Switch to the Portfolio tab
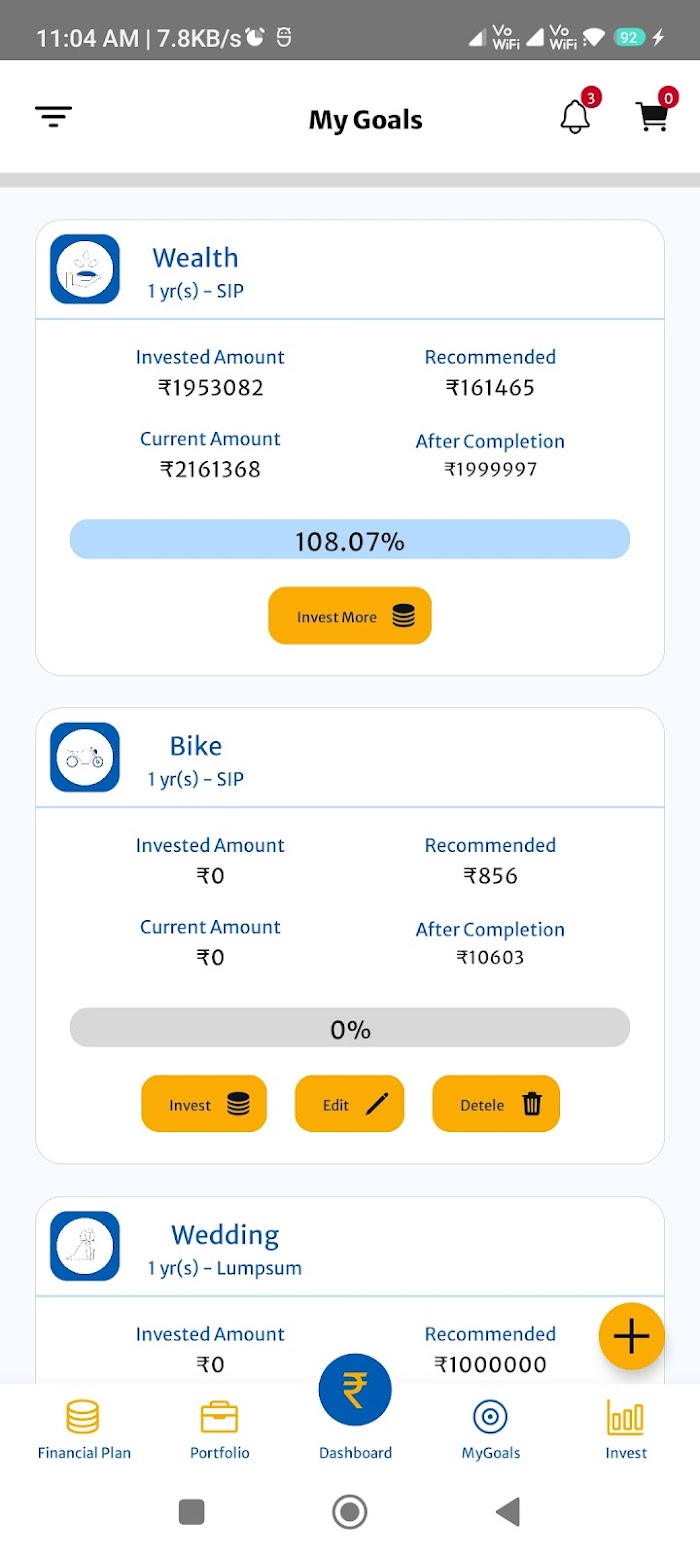Image resolution: width=700 pixels, height=1556 pixels. [x=220, y=1428]
